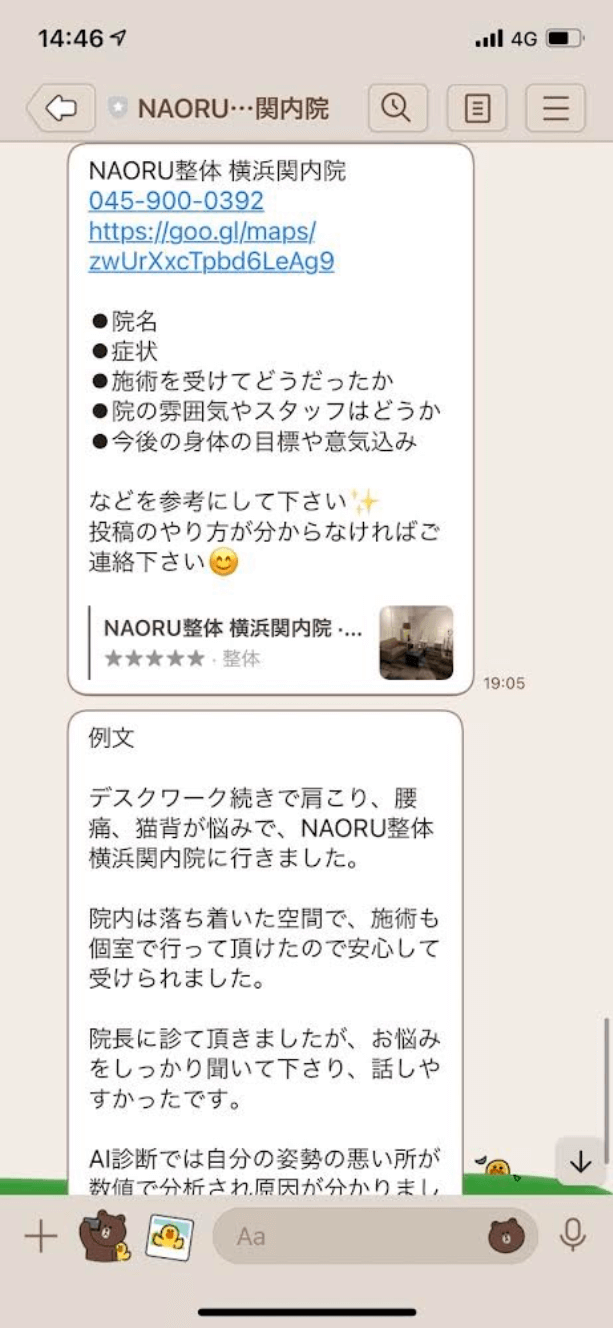Open chat search with the magnifier icon

tap(396, 108)
